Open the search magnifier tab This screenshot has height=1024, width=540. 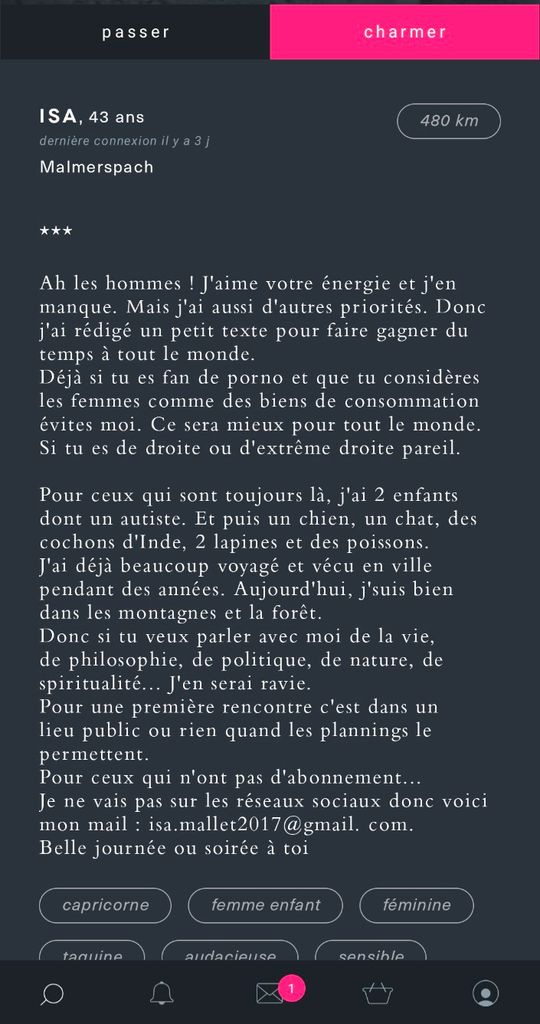52,994
